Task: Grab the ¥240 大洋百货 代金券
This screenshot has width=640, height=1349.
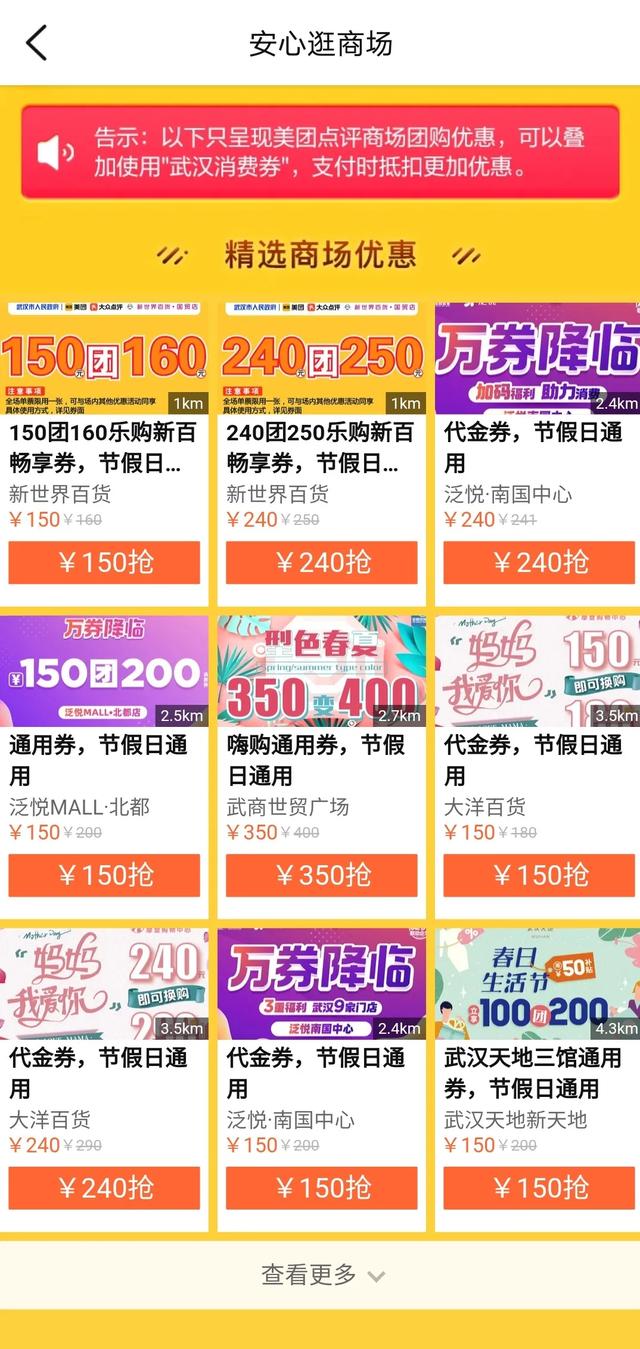Action: coord(104,1187)
